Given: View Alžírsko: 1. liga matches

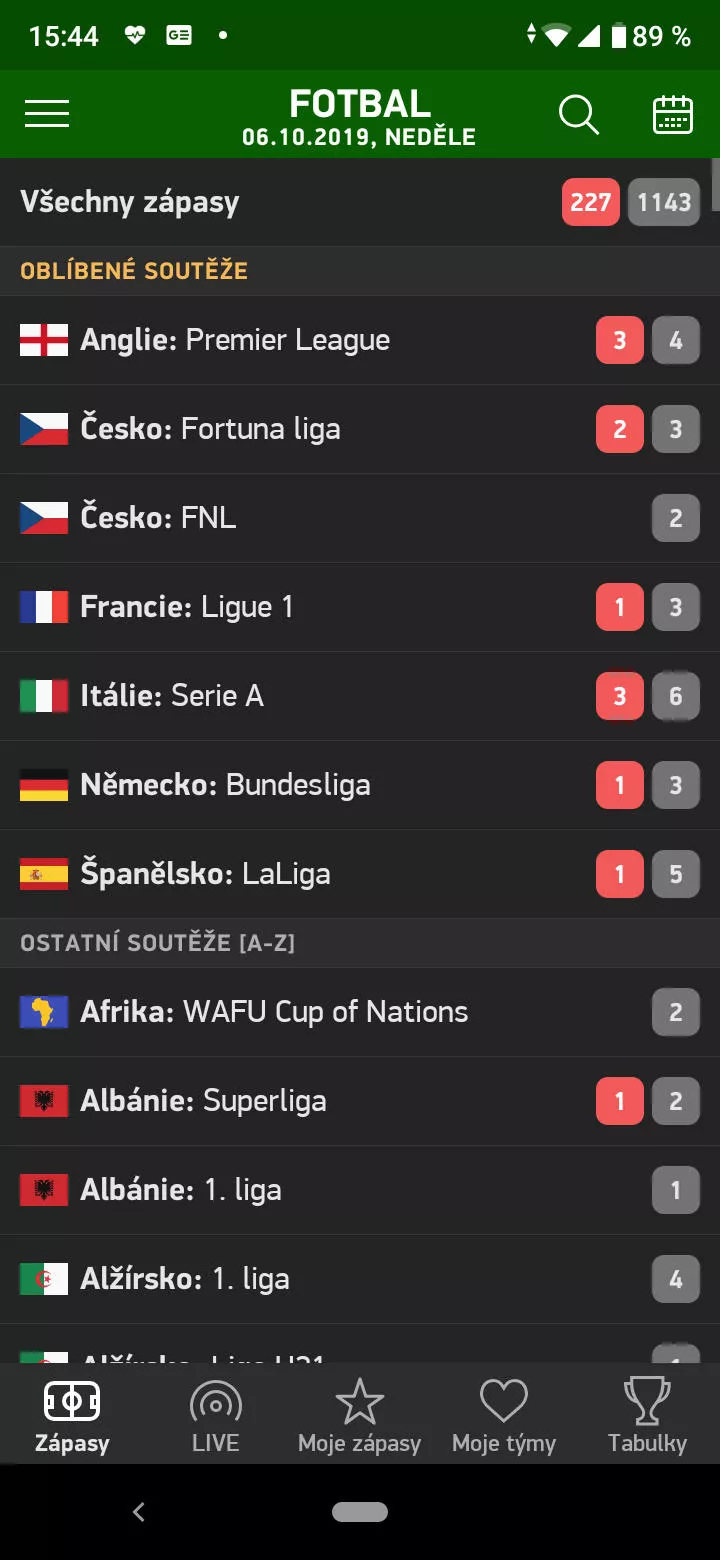Looking at the screenshot, I should (x=360, y=1279).
